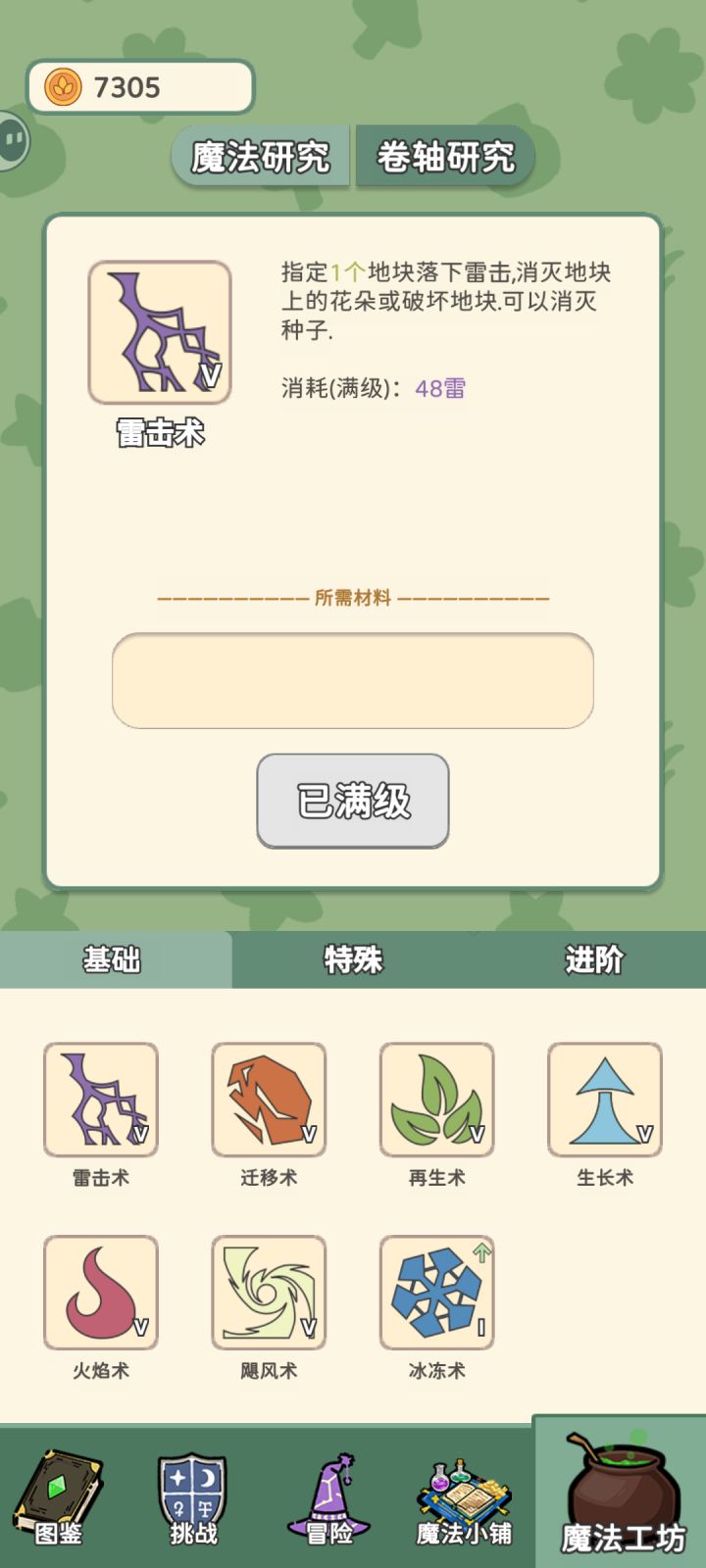Viewport: 706px width, 1568px height.
Task: Click the coin balance showing 7305
Action: 139,87
